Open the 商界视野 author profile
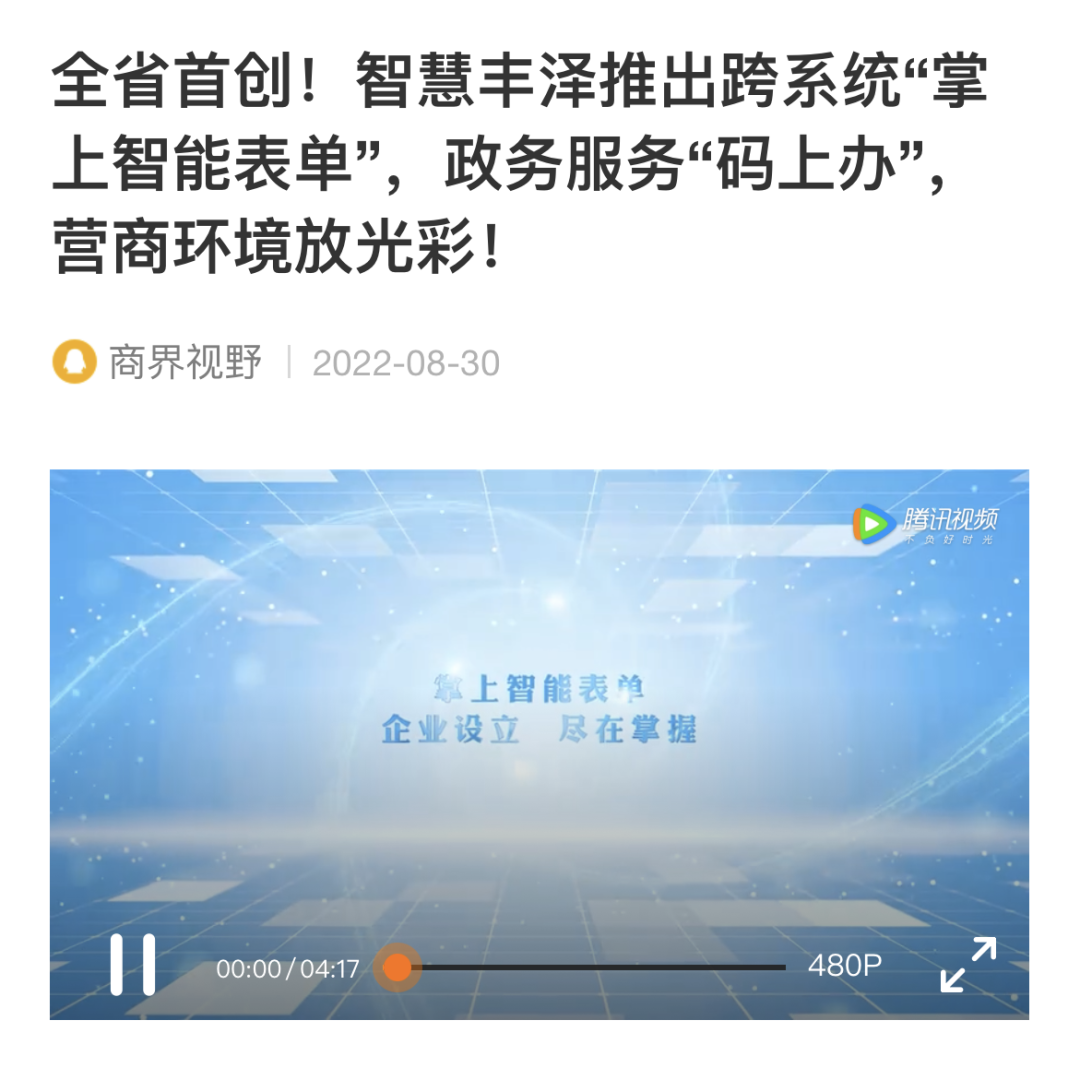Screen dimensions: 1080x1068 point(184,362)
